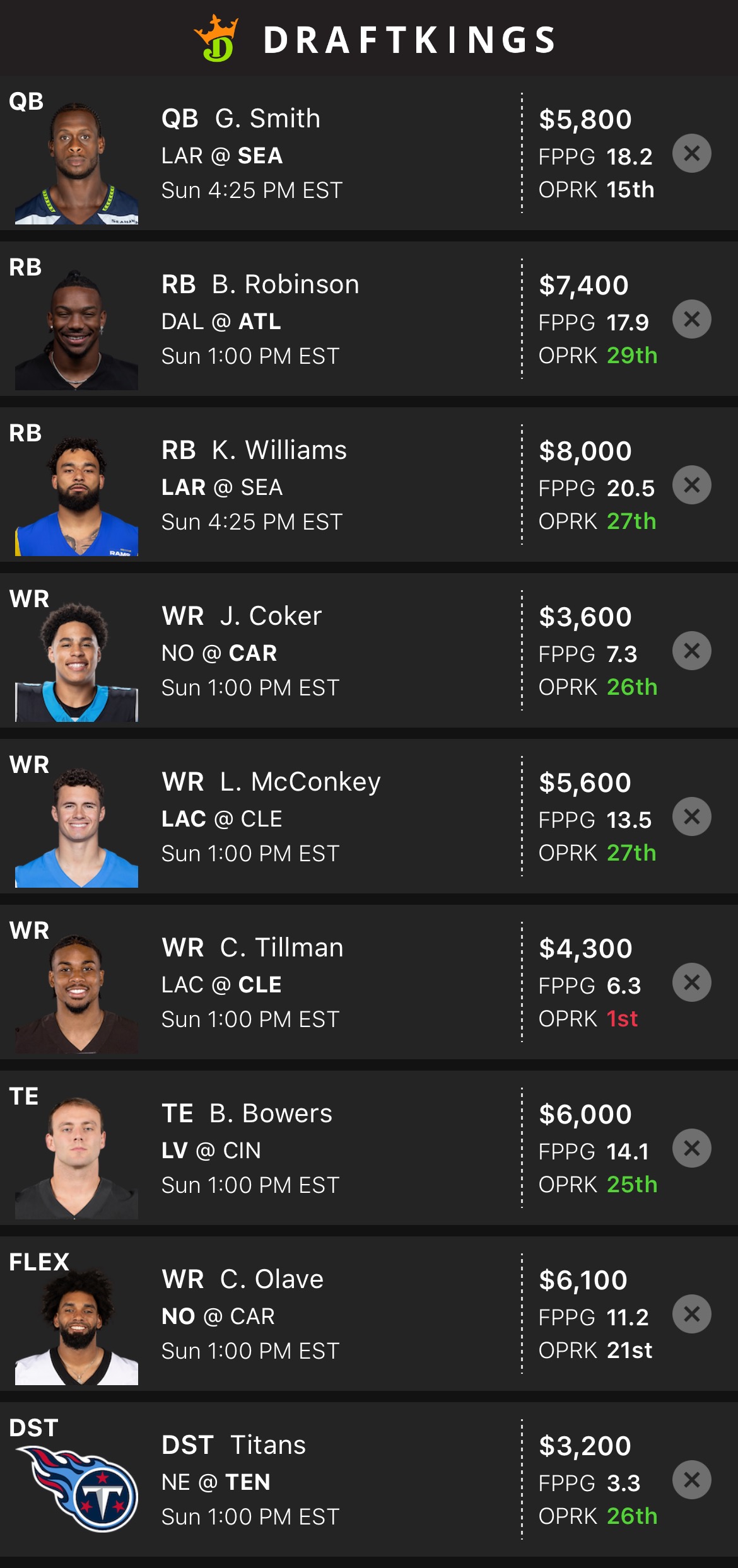Viewport: 738px width, 1568px height.
Task: Remove C. Olave from the FLEX slot
Action: click(691, 1314)
